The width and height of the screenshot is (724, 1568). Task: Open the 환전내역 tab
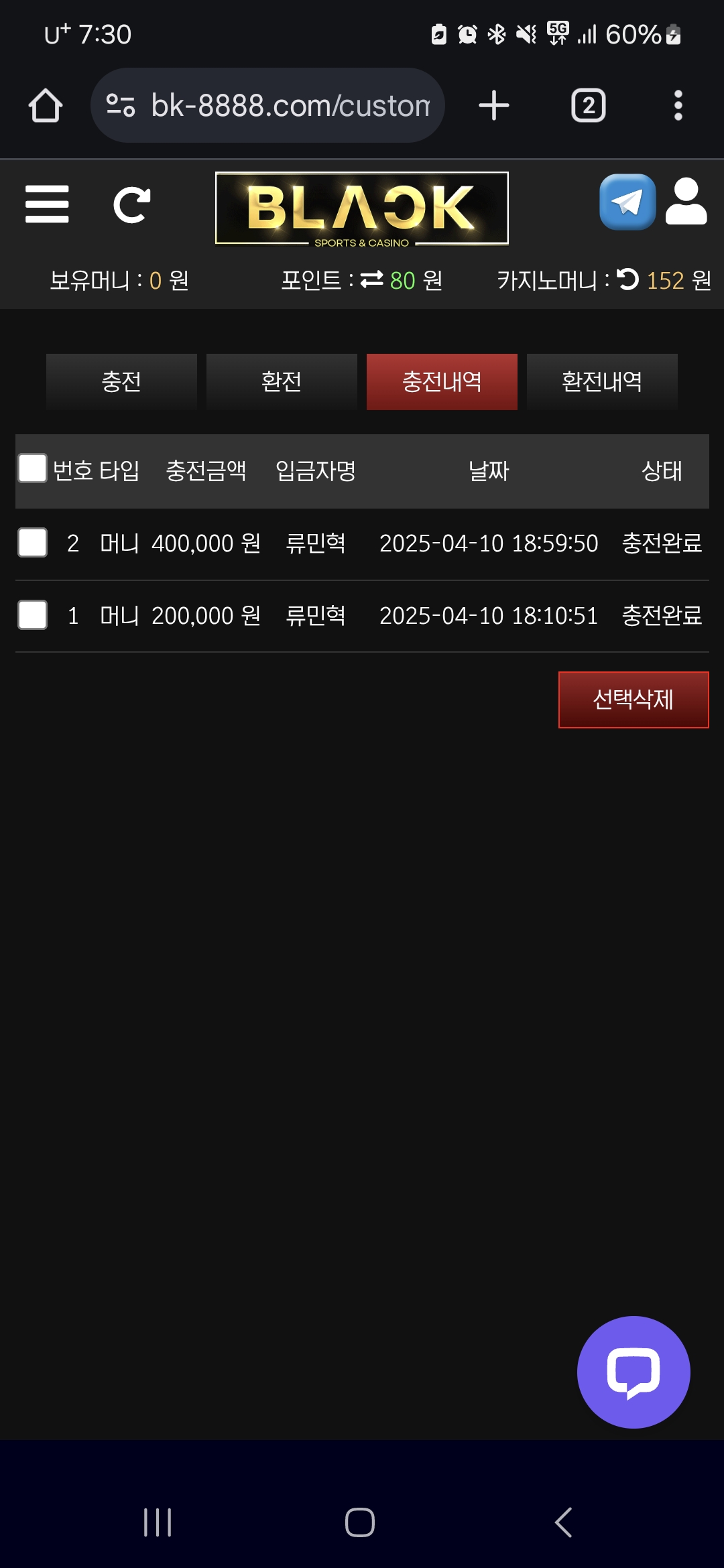602,381
